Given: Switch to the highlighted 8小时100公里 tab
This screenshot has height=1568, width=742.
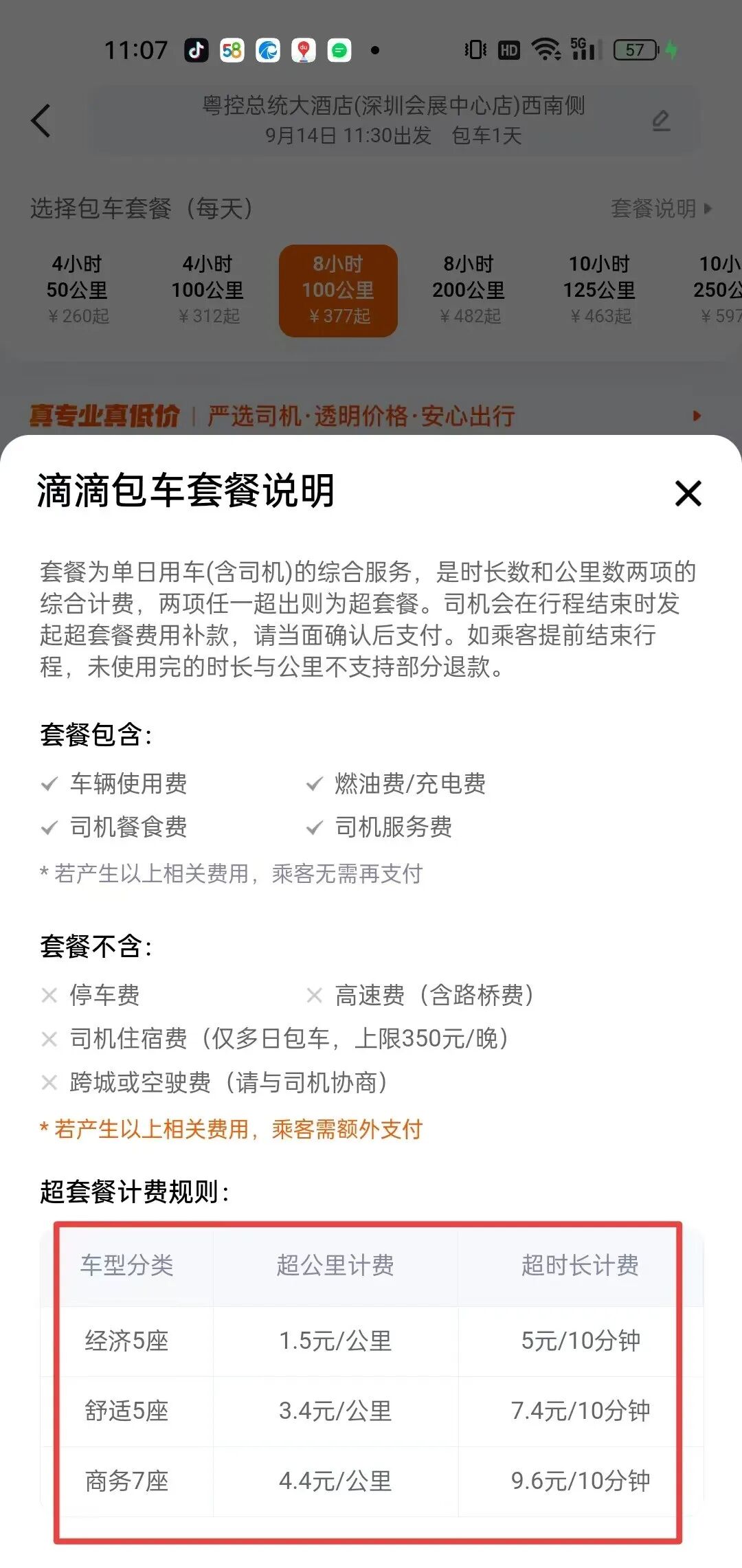Looking at the screenshot, I should point(338,289).
